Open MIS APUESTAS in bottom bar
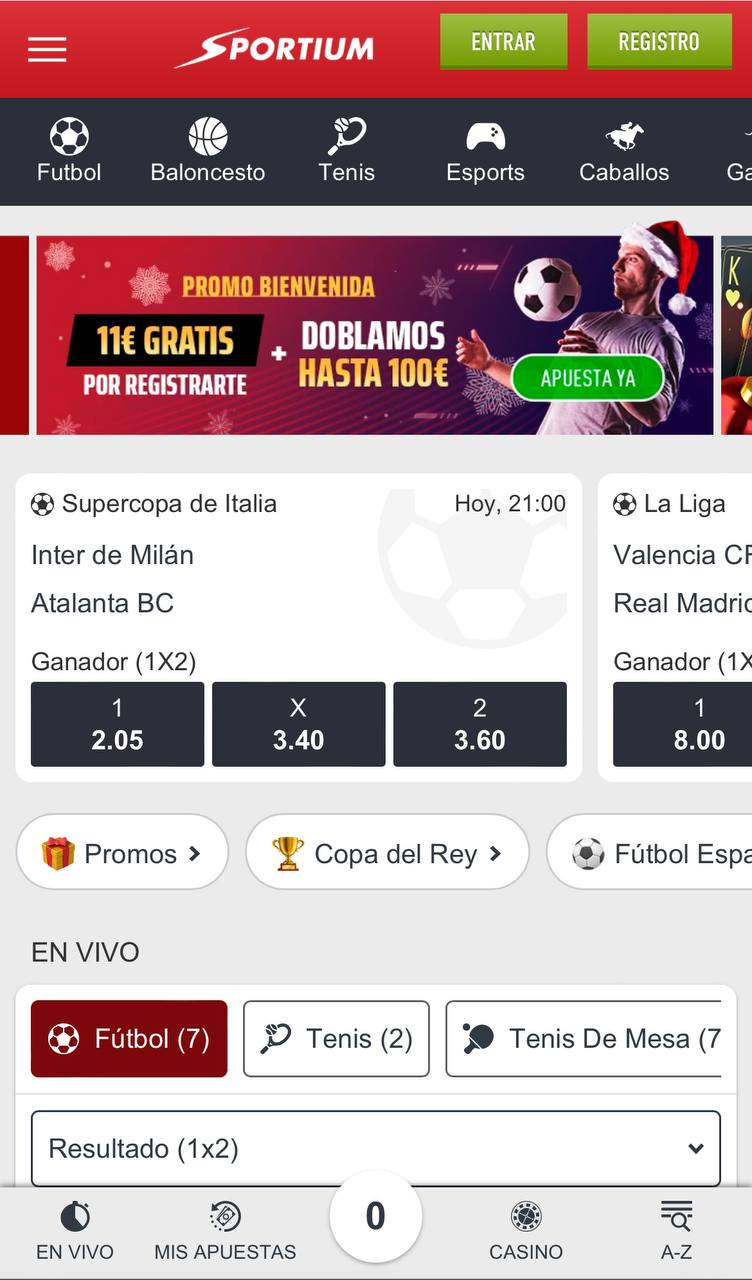752x1280 pixels. coord(225,1231)
